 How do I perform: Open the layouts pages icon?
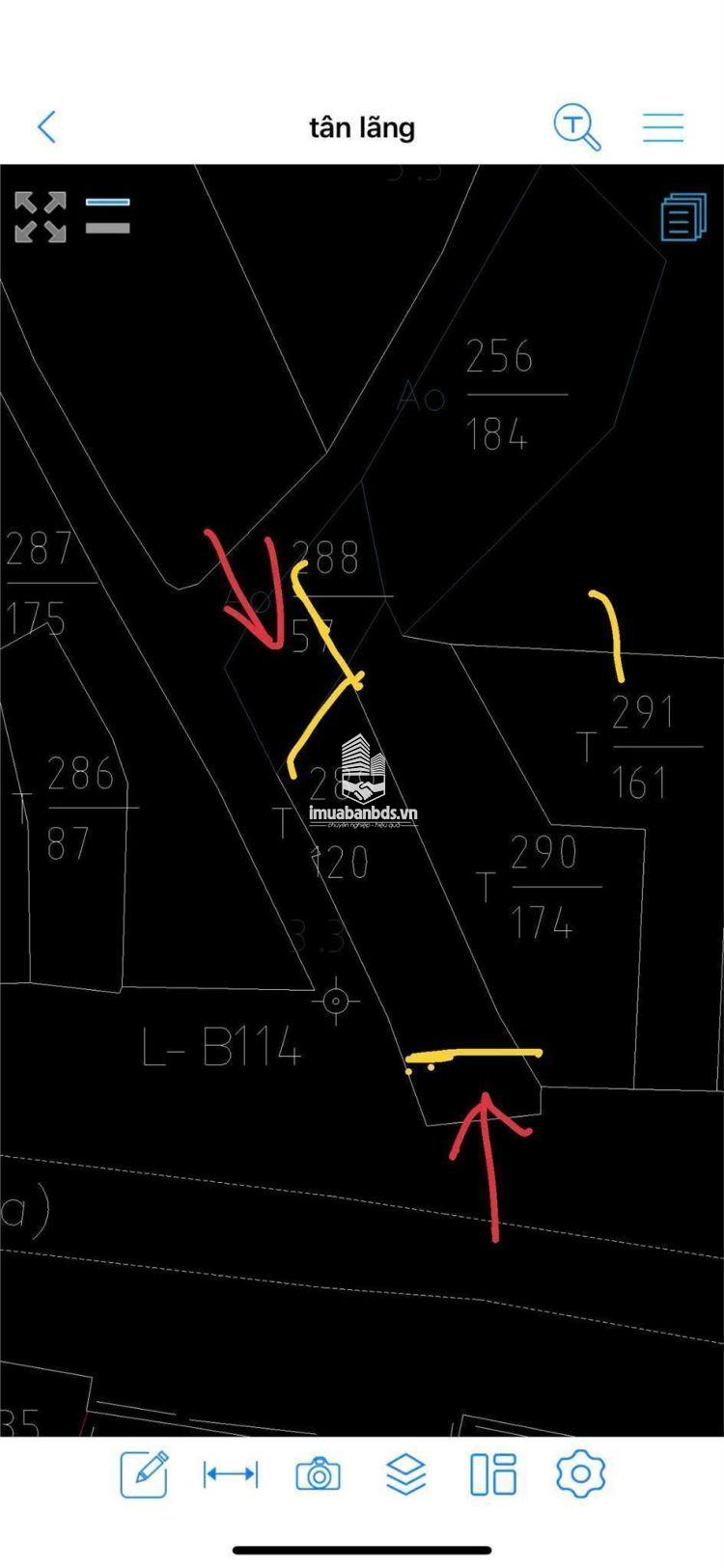point(683,216)
